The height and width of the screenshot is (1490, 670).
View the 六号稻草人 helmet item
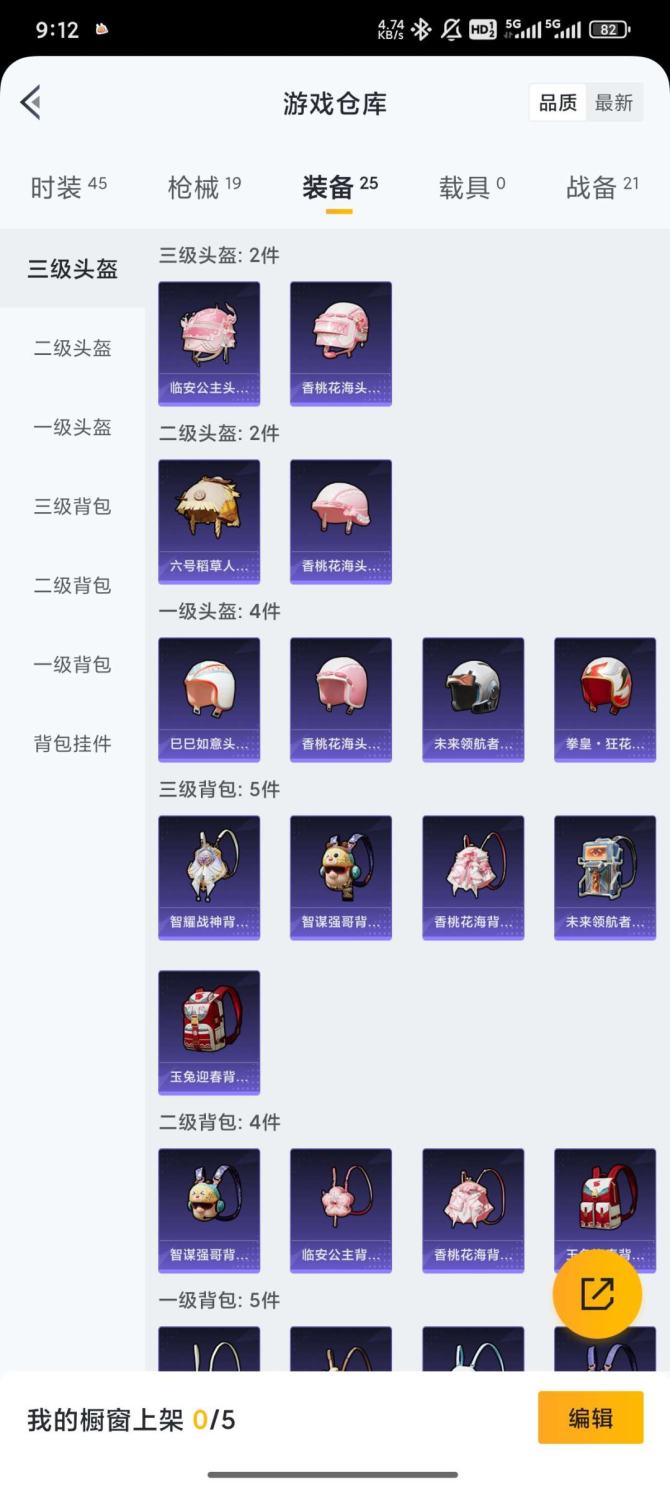(x=209, y=521)
